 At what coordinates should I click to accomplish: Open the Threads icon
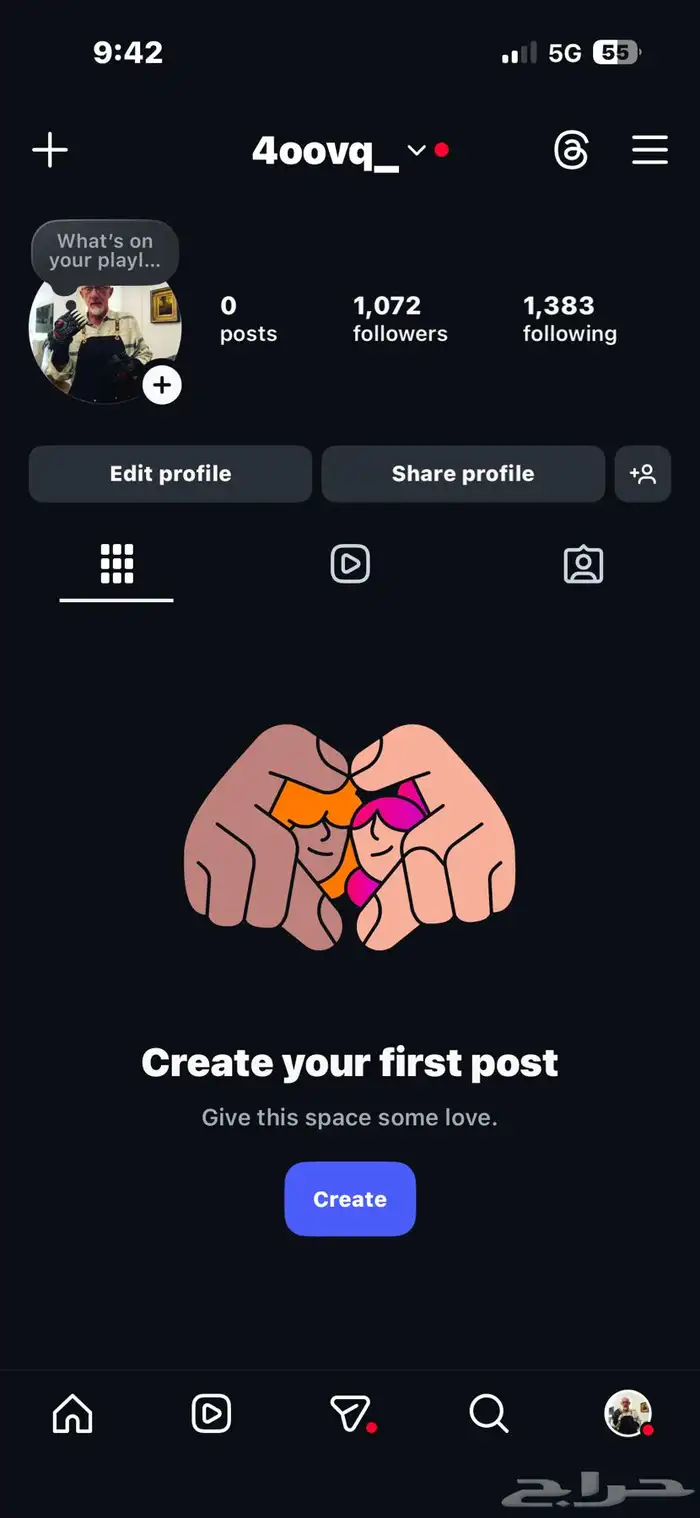tap(571, 151)
